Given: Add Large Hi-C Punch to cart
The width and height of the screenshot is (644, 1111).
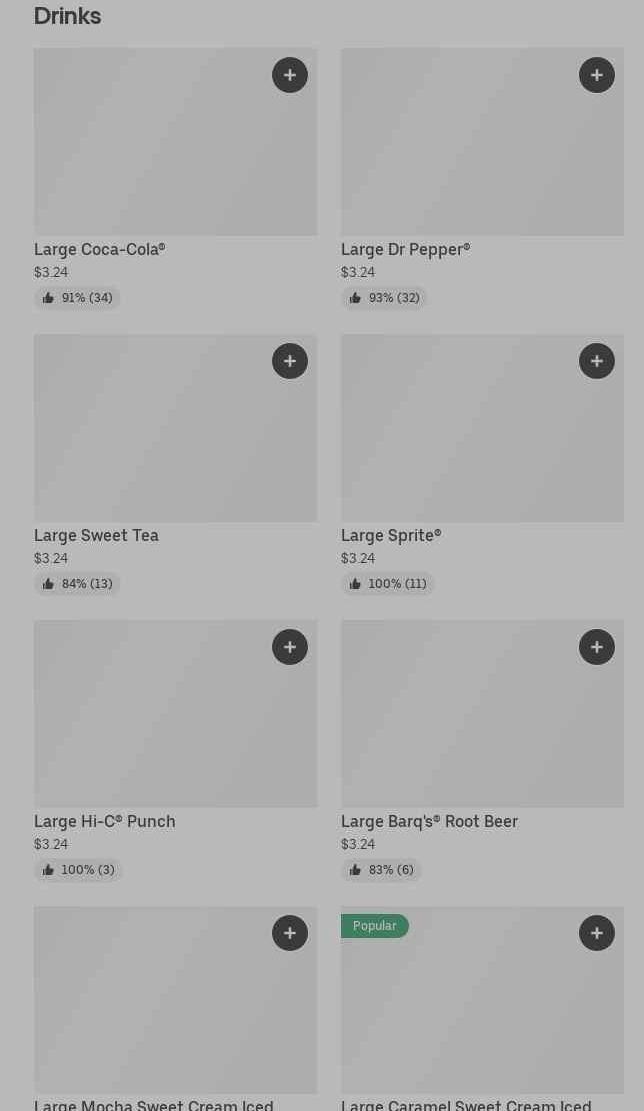Looking at the screenshot, I should [290, 647].
